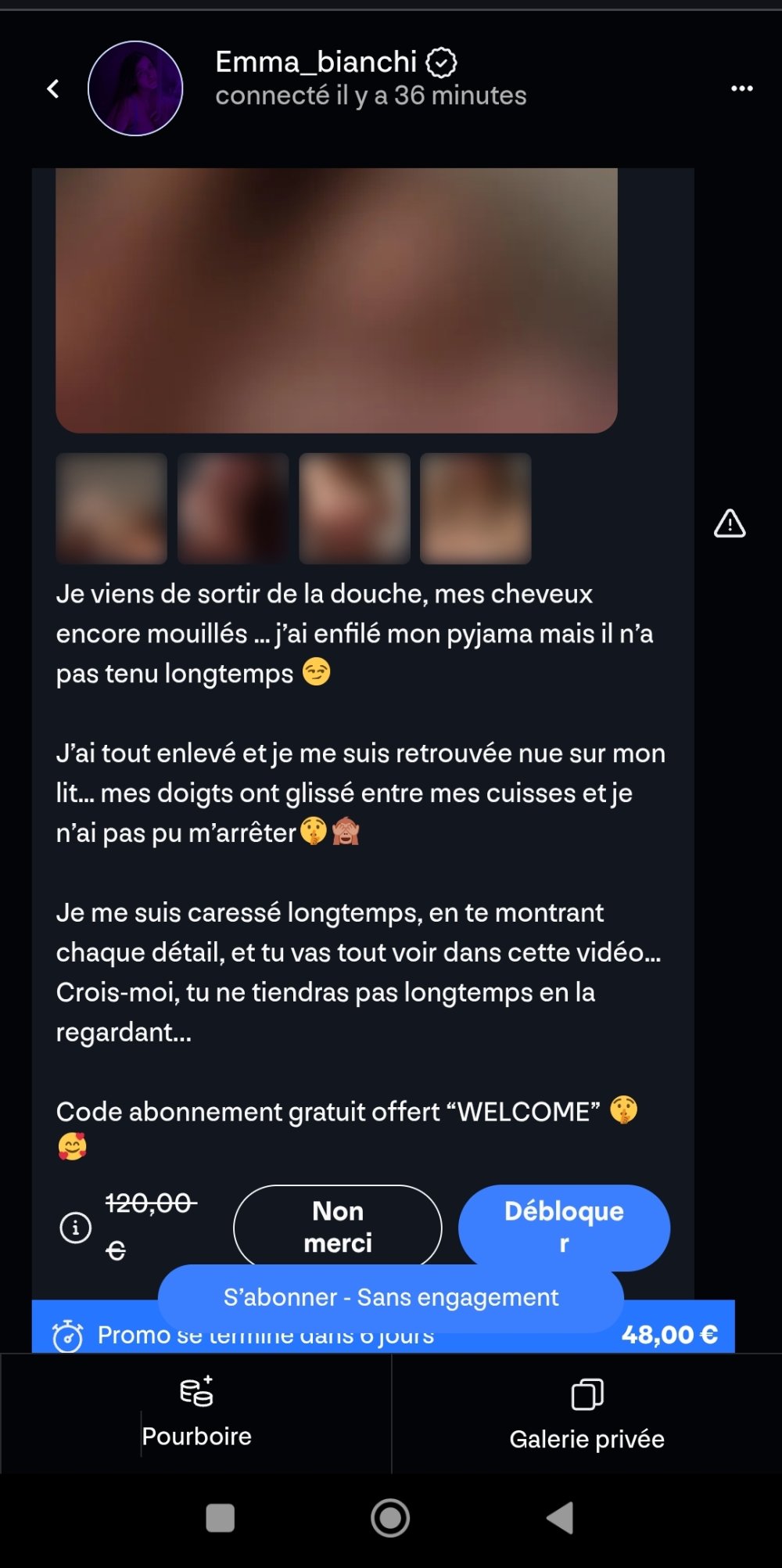Tap the system back triangle
The width and height of the screenshot is (782, 1568).
coord(560,1518)
